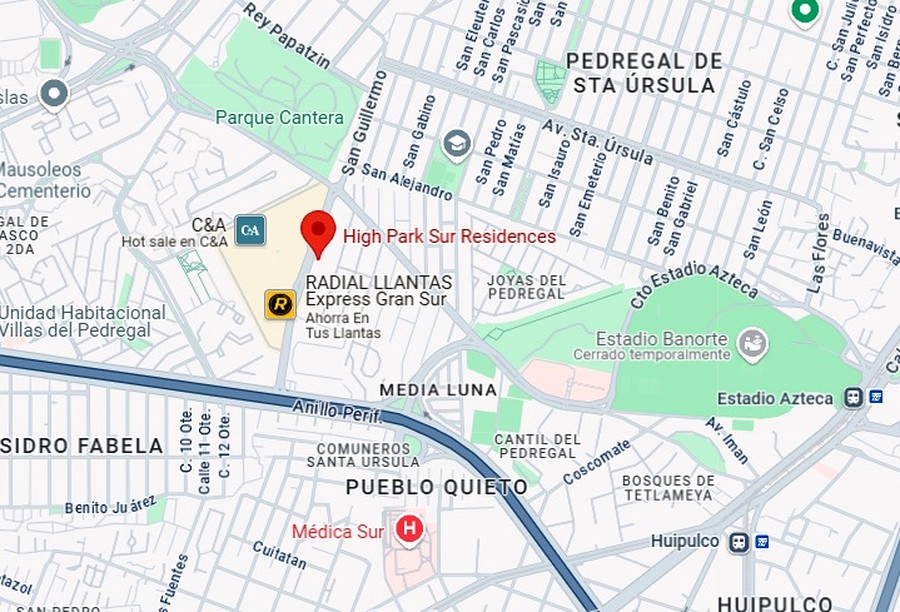Image resolution: width=900 pixels, height=612 pixels.
Task: Tap the Estadio Banorte stadium marker
Action: (752, 345)
